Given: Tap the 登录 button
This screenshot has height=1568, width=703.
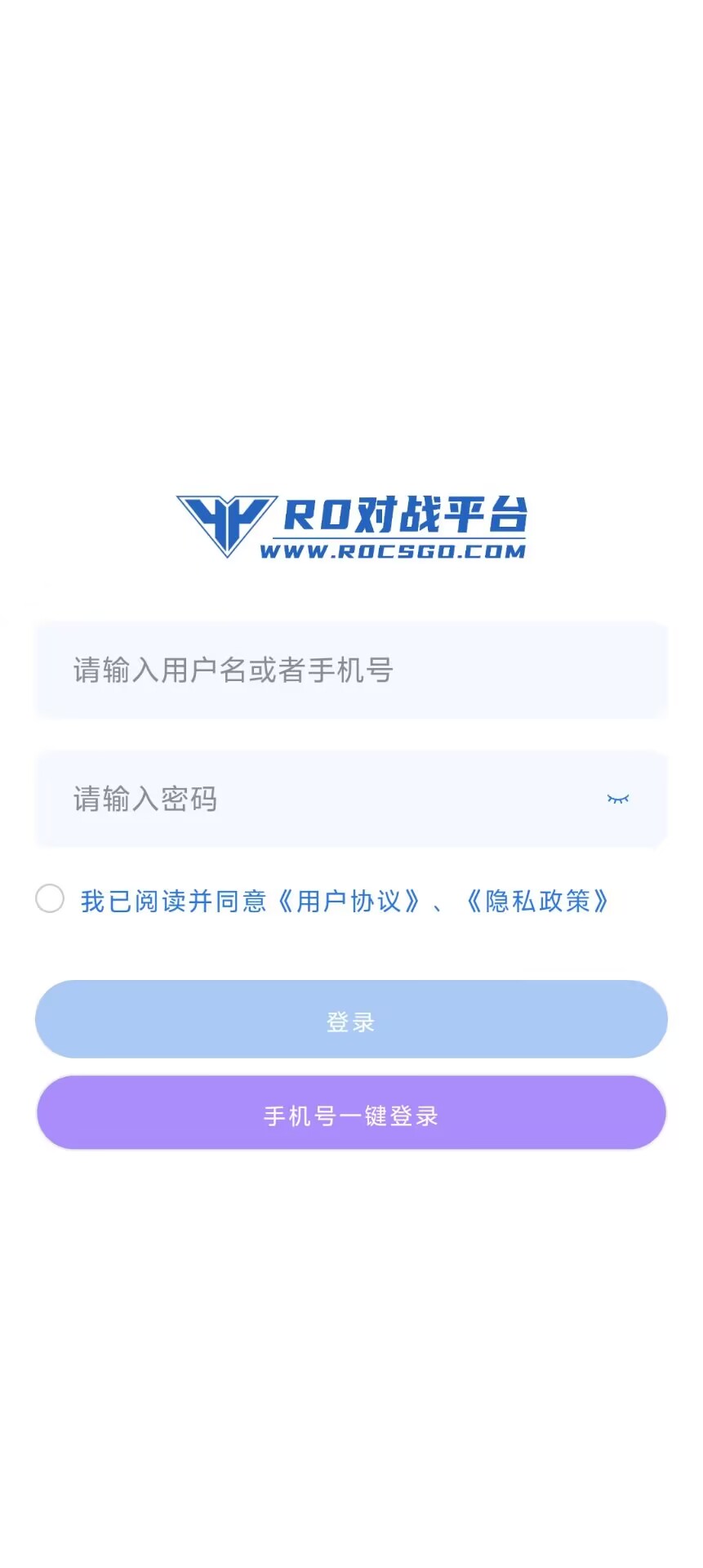Looking at the screenshot, I should [351, 1020].
